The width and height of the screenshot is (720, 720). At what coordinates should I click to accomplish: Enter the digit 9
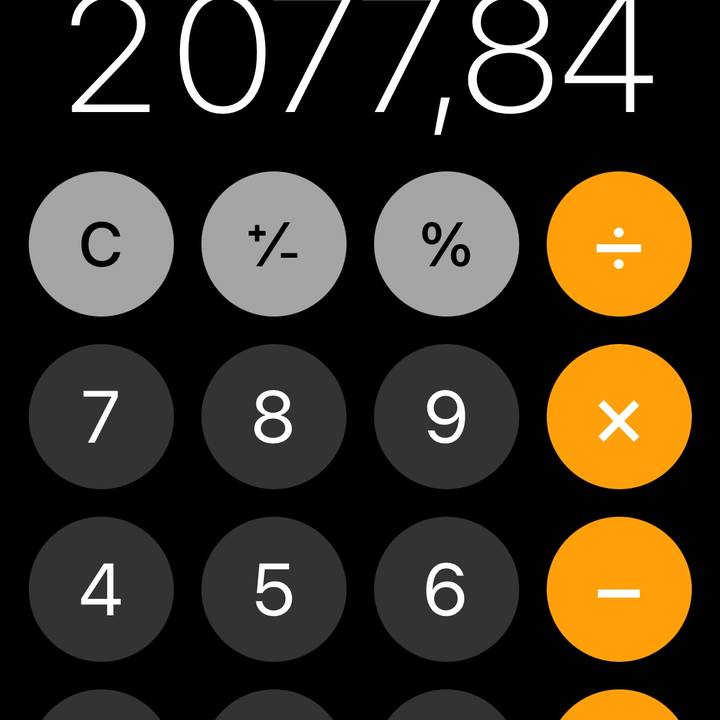pyautogui.click(x=446, y=417)
